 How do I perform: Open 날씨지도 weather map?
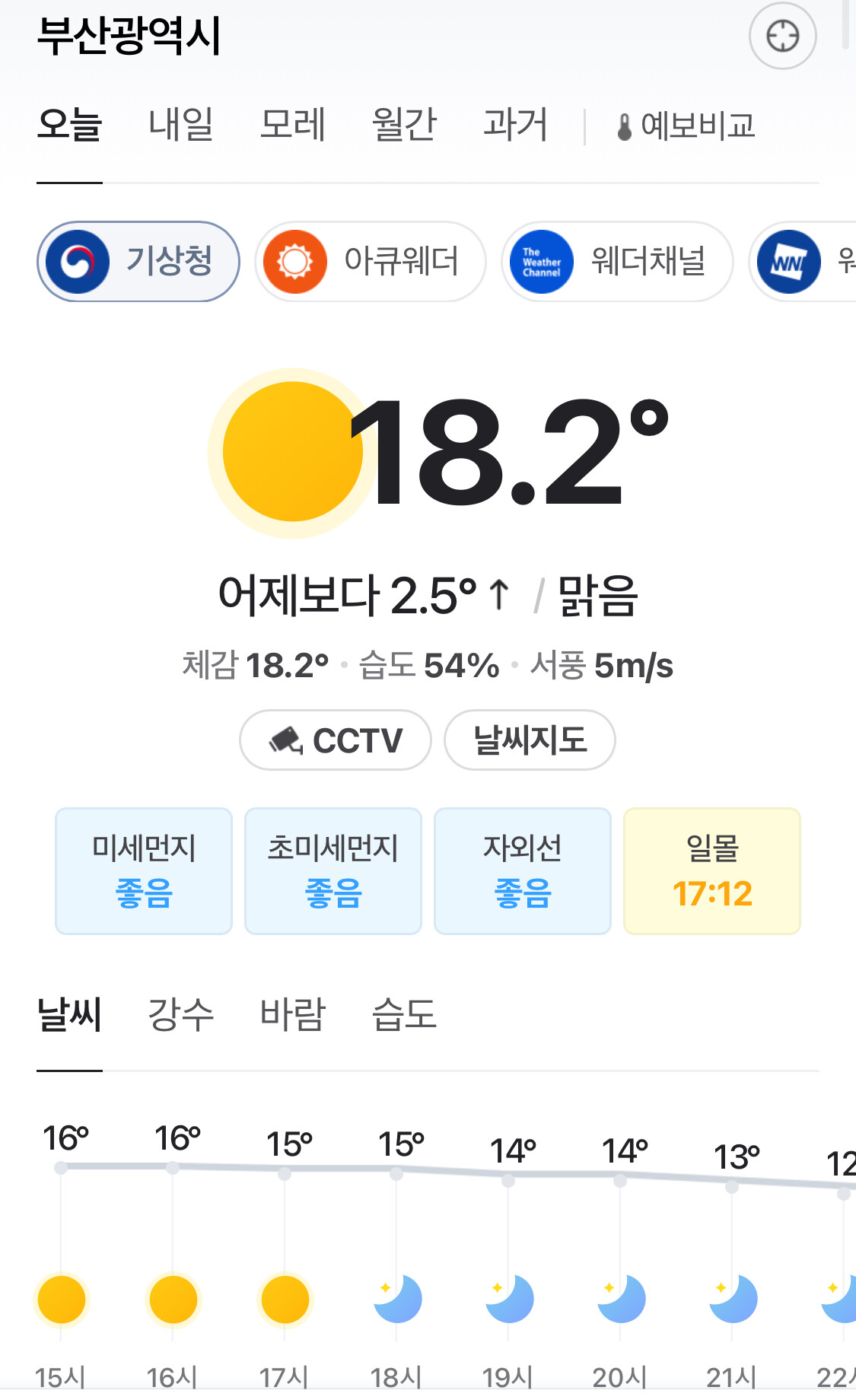[530, 740]
